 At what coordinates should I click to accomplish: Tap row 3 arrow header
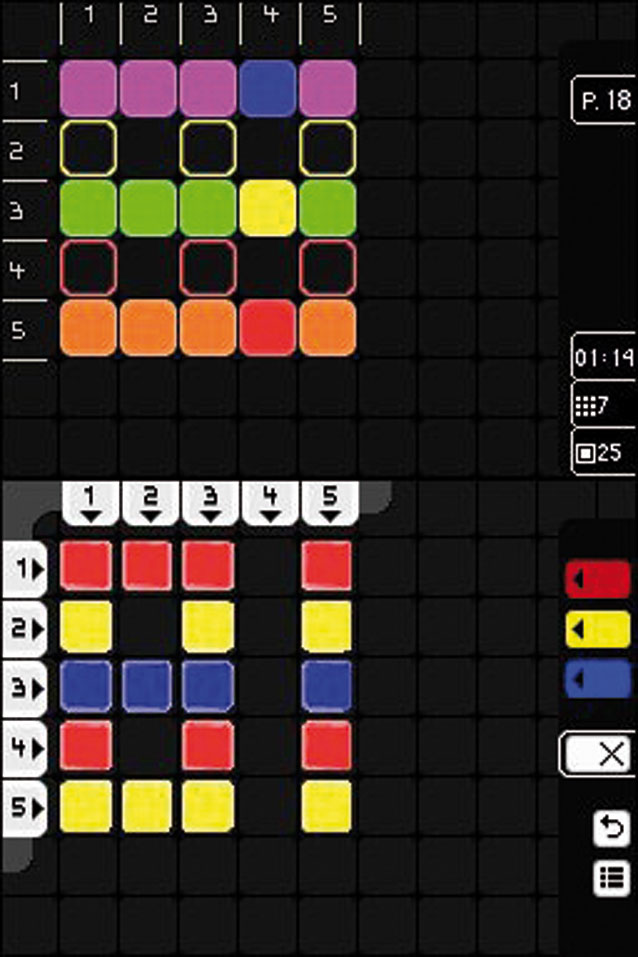tap(24, 688)
